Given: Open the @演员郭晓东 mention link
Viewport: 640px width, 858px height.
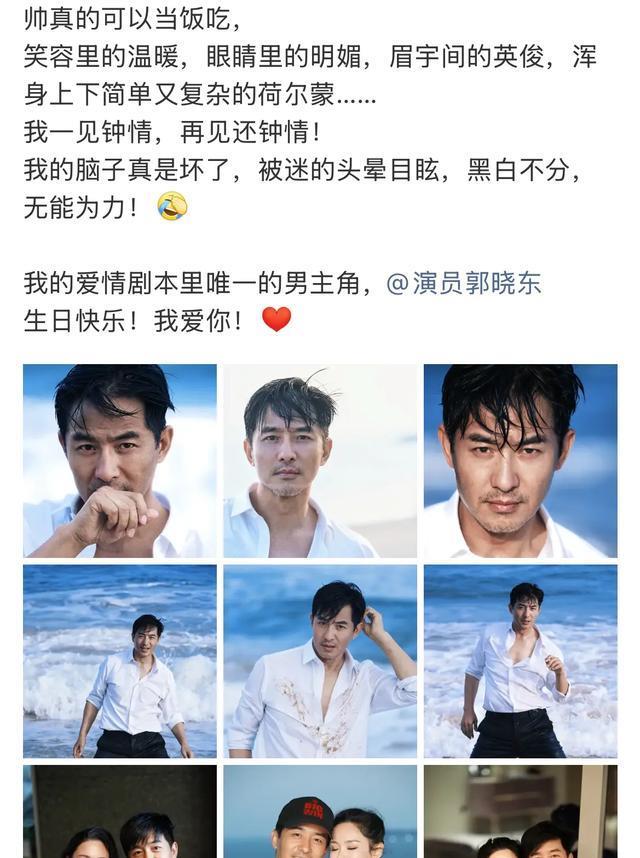Looking at the screenshot, I should 463,283.
